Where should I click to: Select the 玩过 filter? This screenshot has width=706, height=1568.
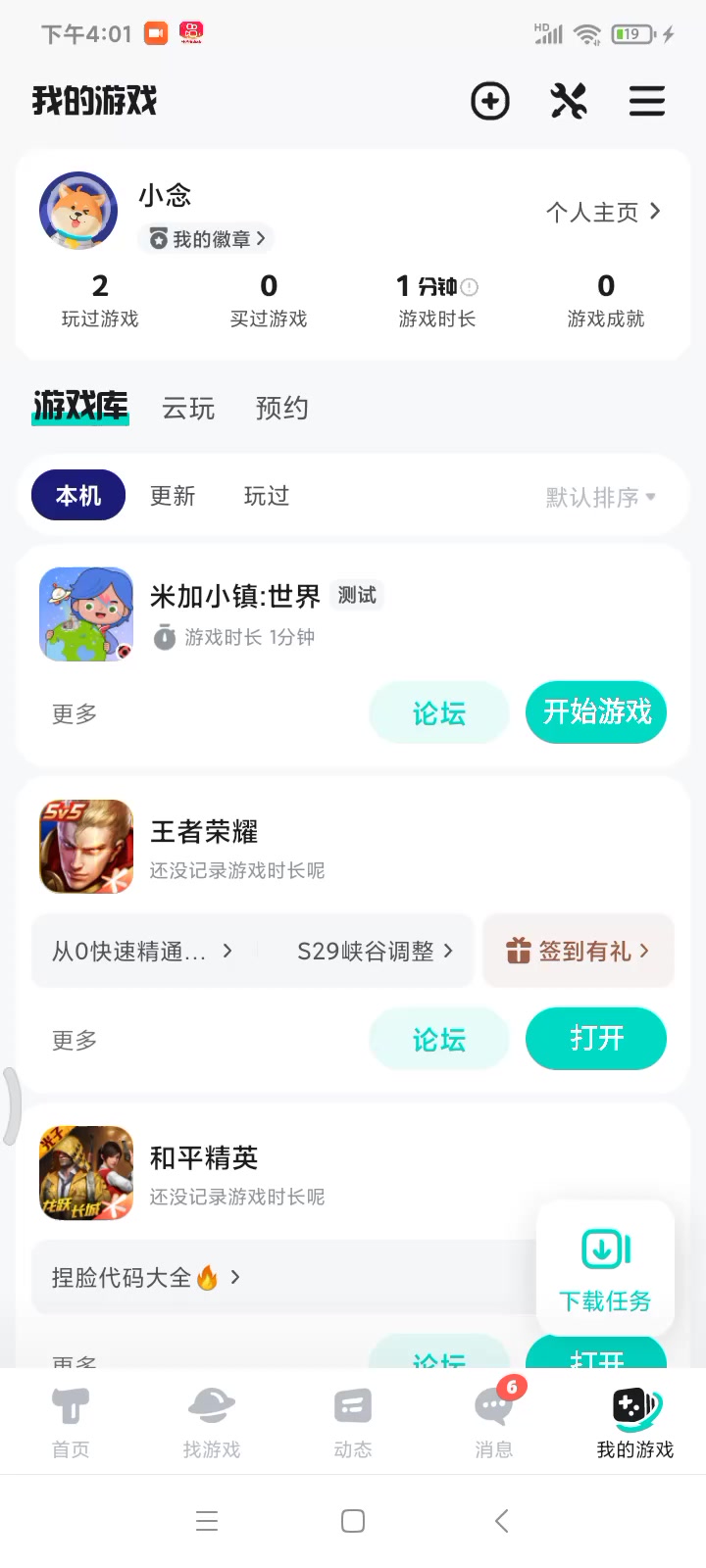click(267, 496)
